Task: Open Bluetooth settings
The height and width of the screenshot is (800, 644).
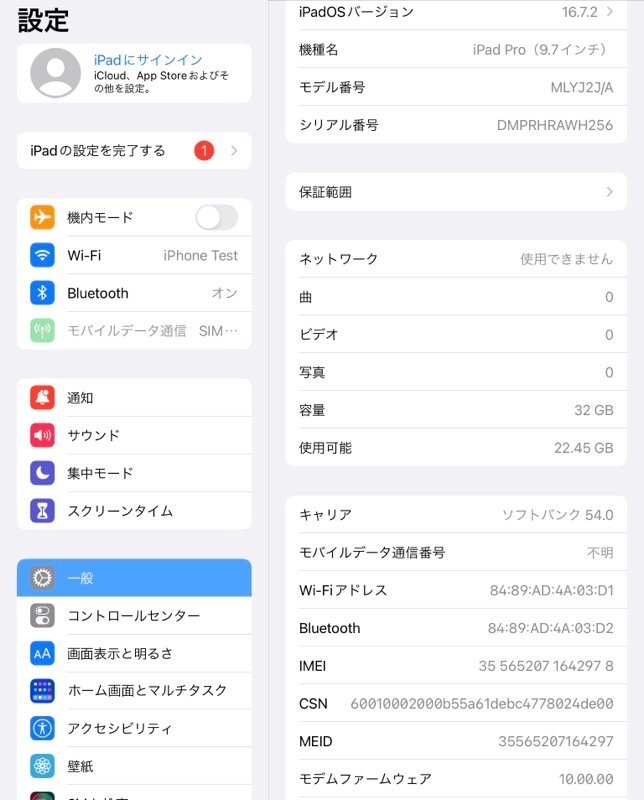Action: pos(134,293)
